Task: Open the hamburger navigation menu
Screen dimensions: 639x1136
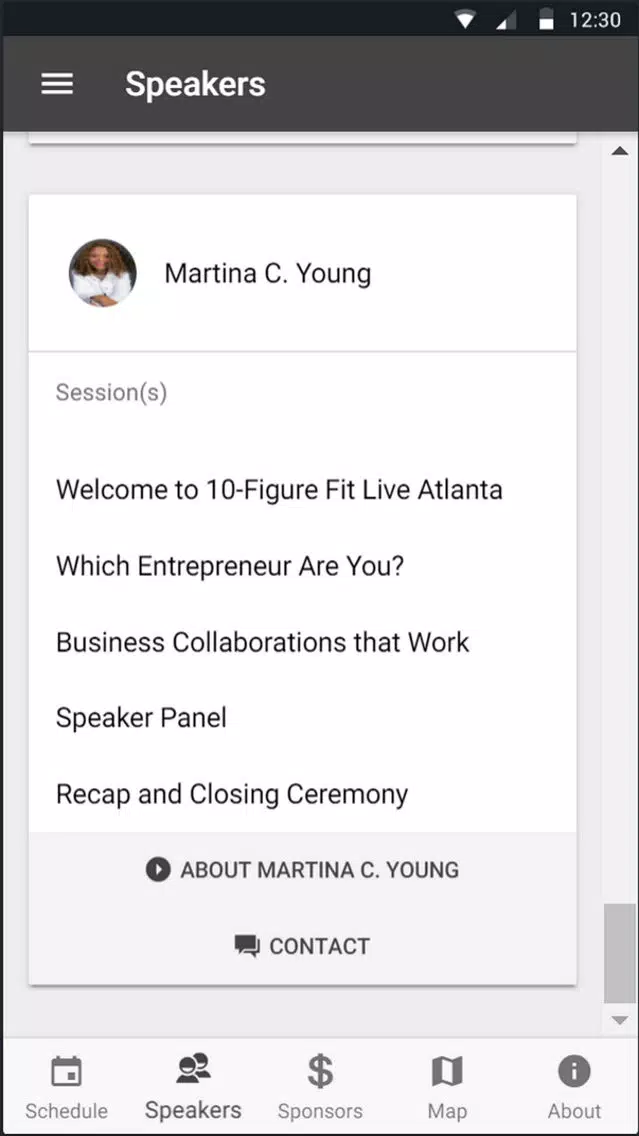Action: coord(57,84)
